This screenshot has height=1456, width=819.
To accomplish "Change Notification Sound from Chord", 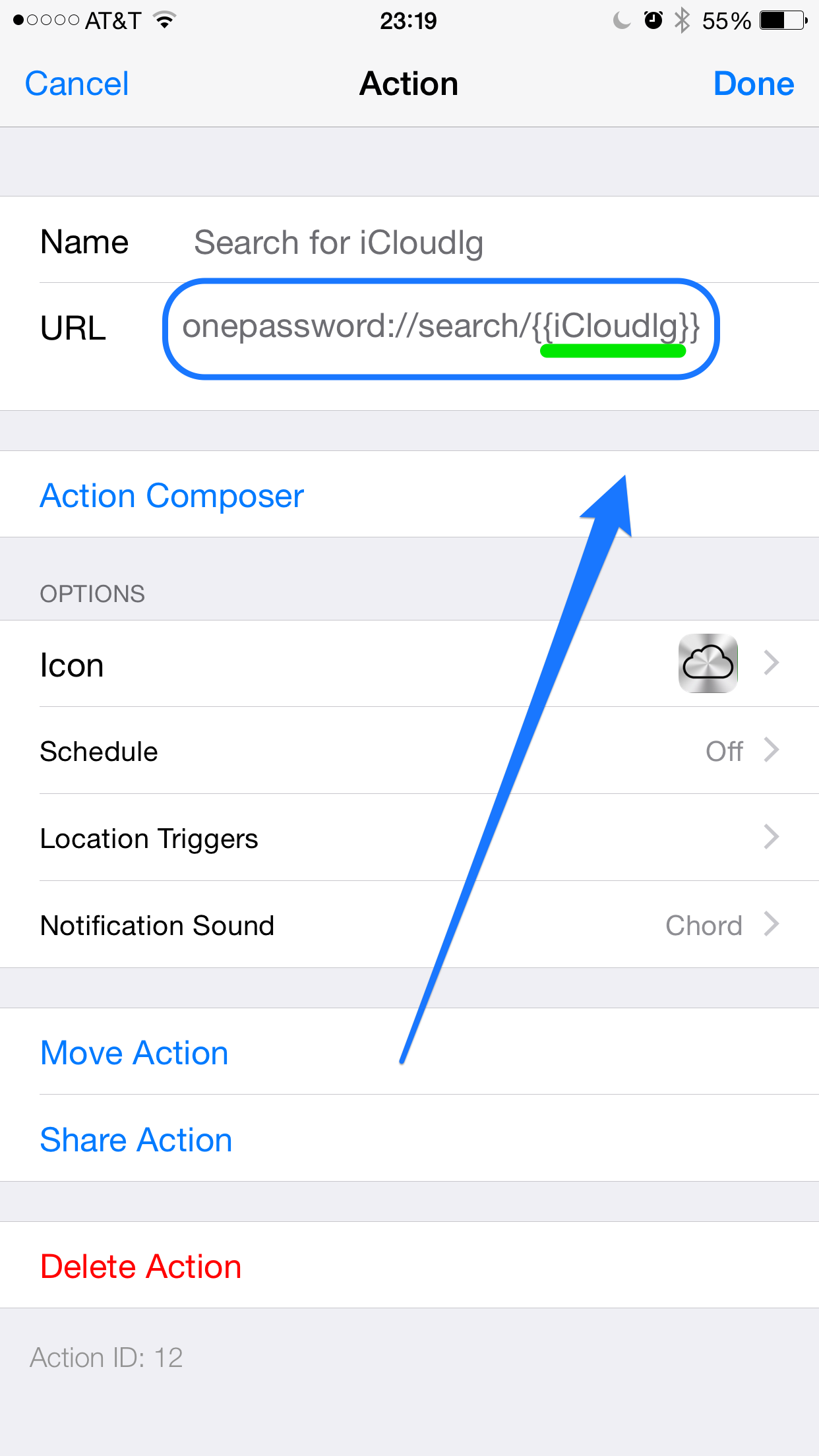I will [x=409, y=925].
